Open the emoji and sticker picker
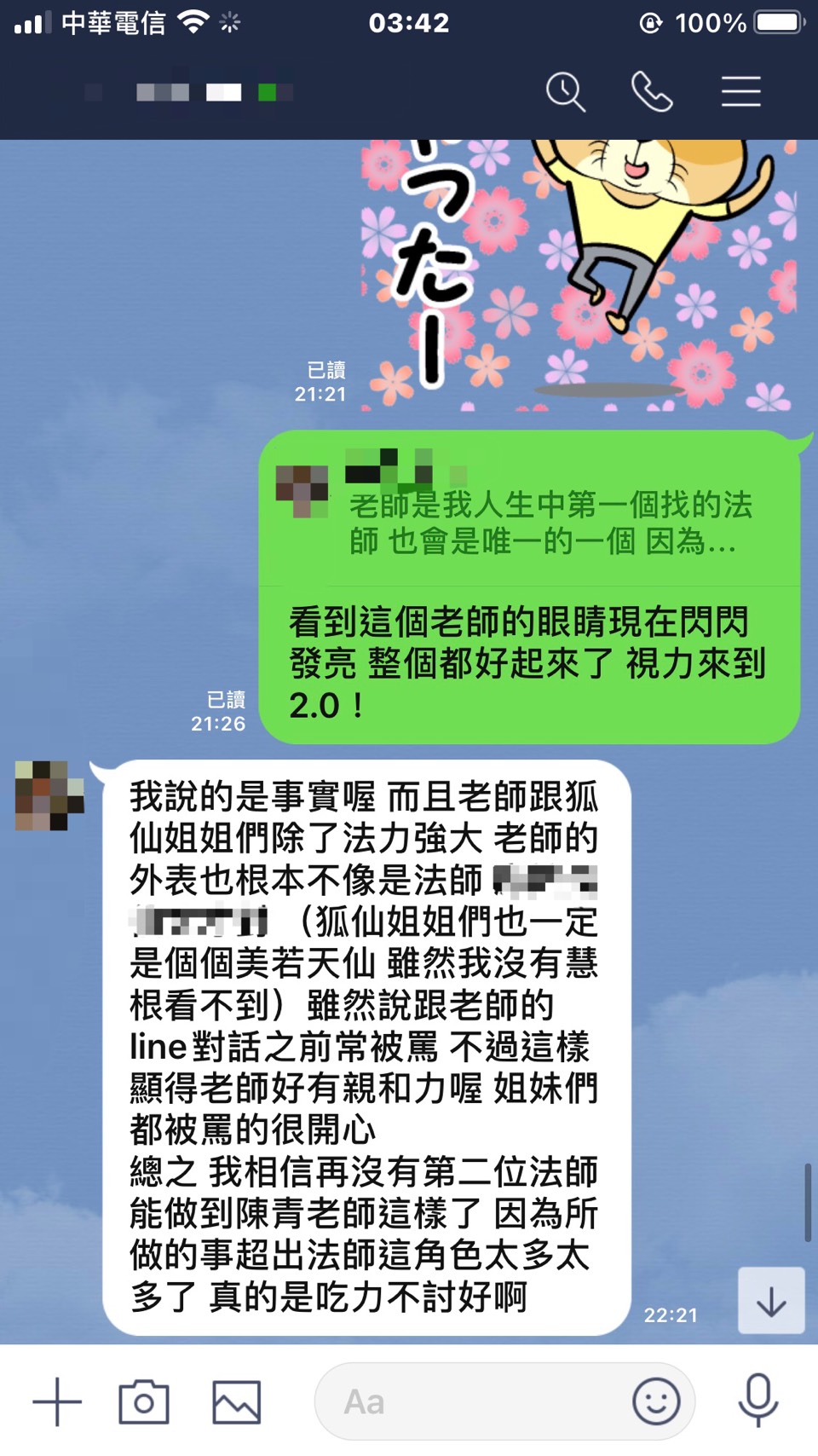 click(x=656, y=1401)
